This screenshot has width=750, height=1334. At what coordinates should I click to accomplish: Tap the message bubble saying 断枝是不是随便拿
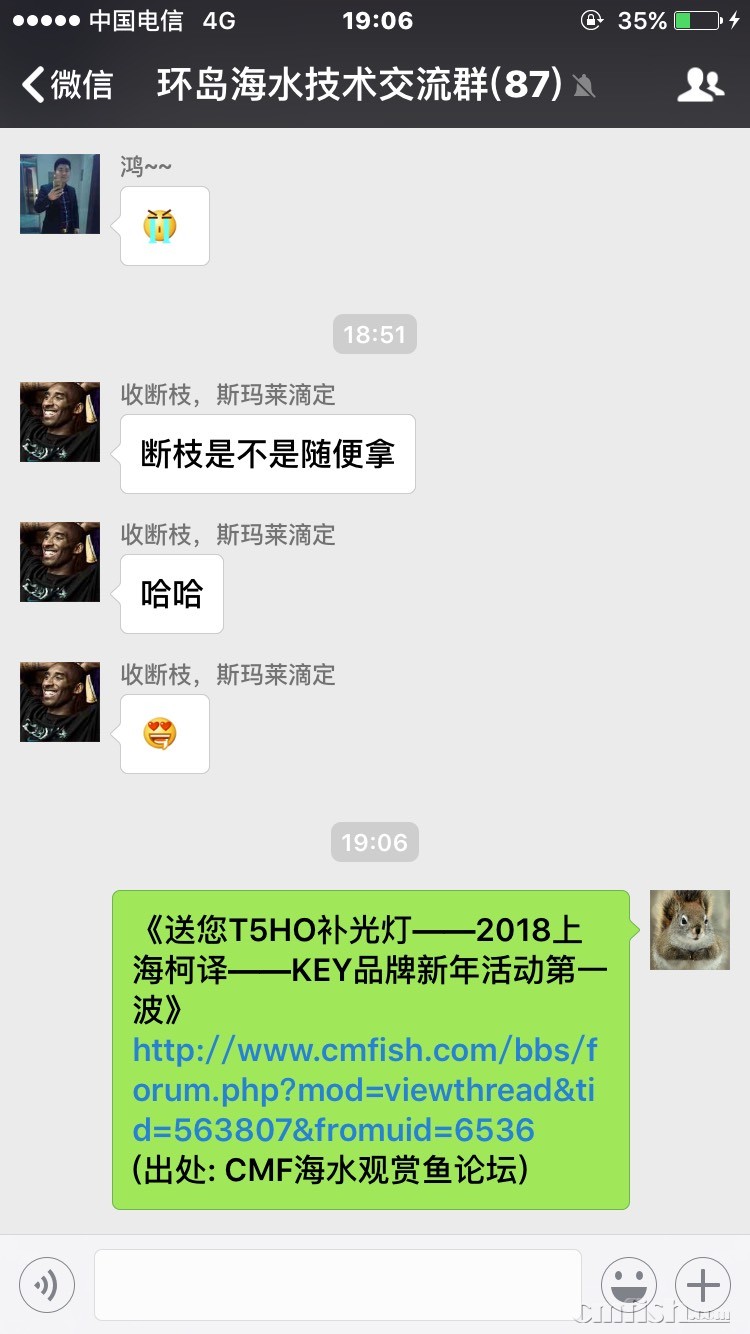point(267,453)
